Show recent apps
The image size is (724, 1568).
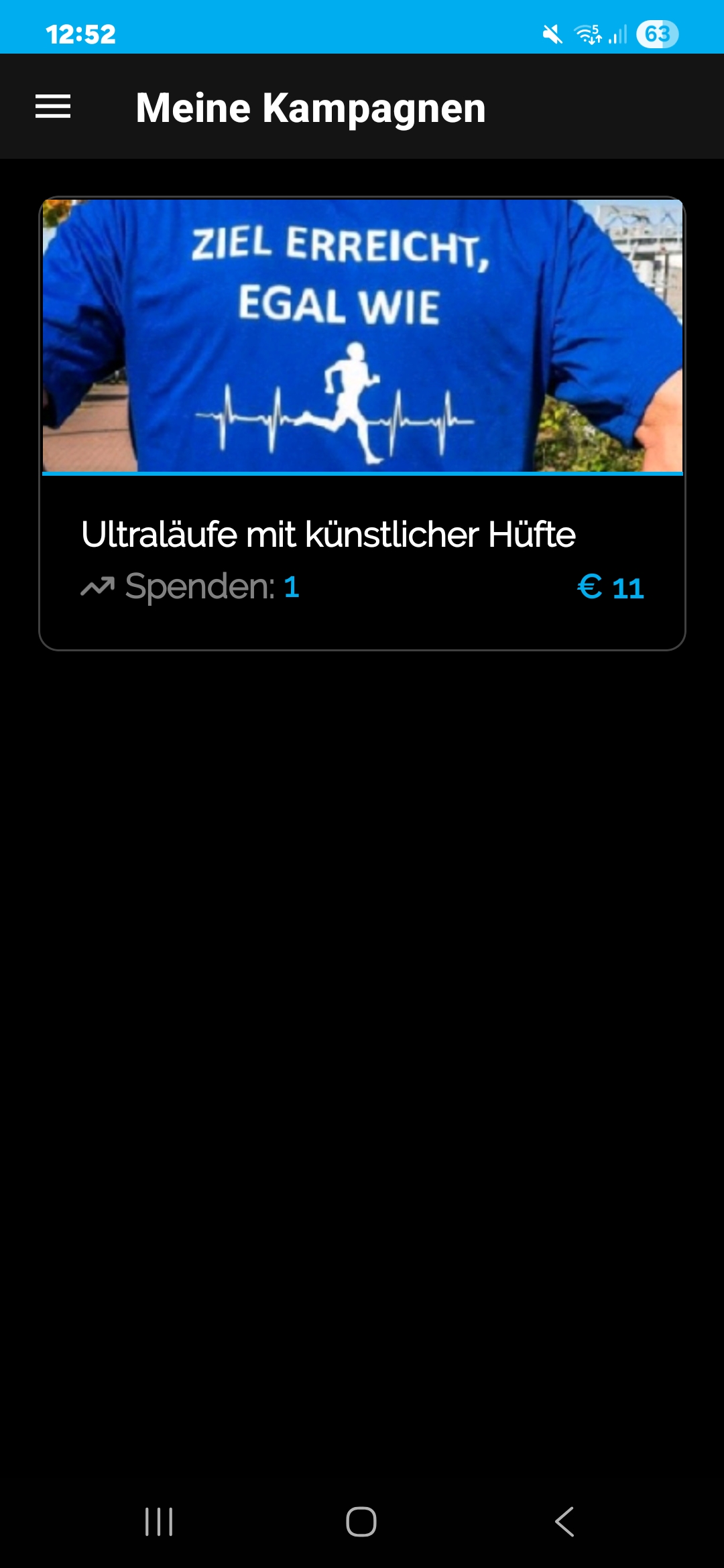point(159,1521)
